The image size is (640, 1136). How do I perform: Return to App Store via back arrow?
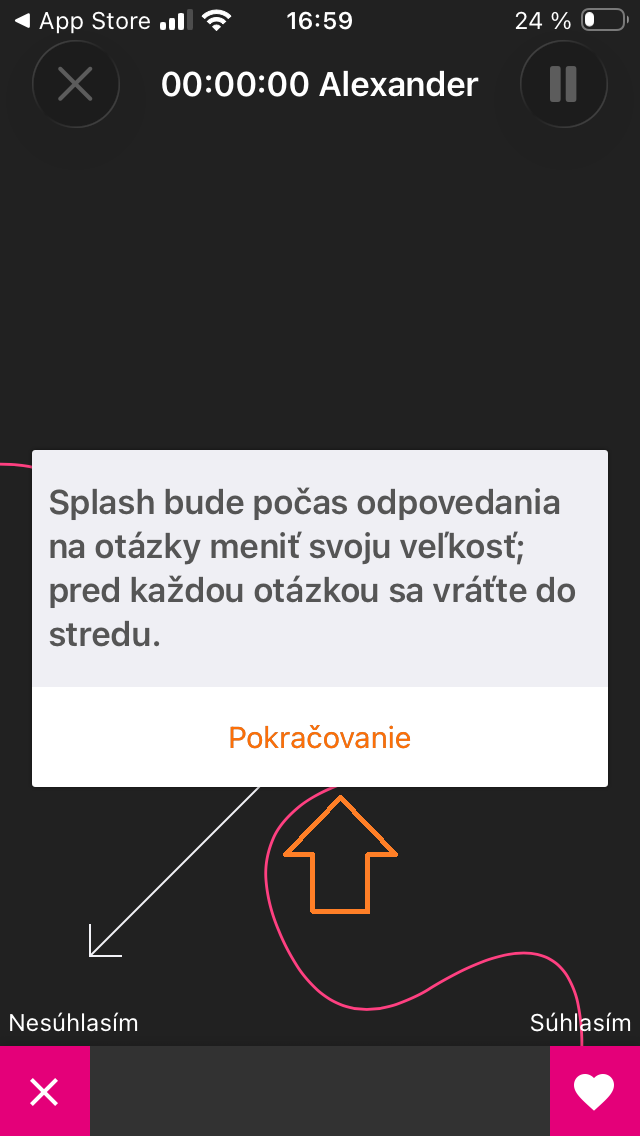(x=80, y=20)
